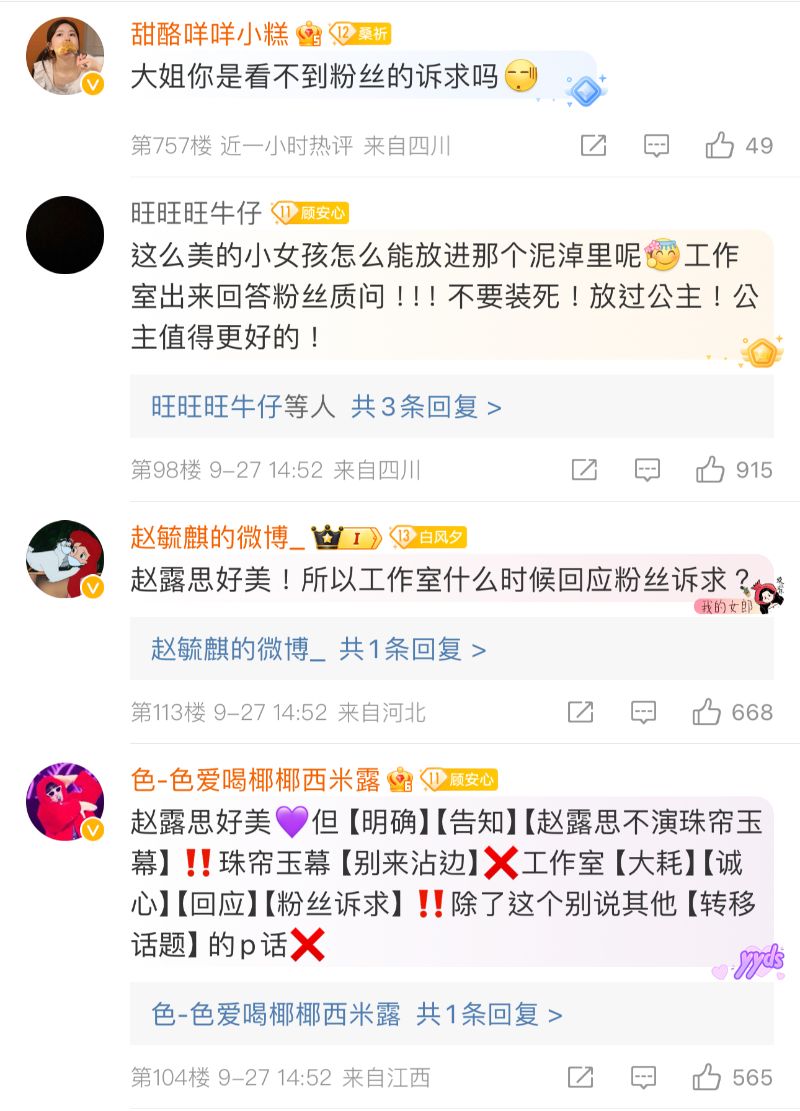
Task: View 色-色爱喝椰椰西米露's profile from avatar
Action: click(65, 801)
